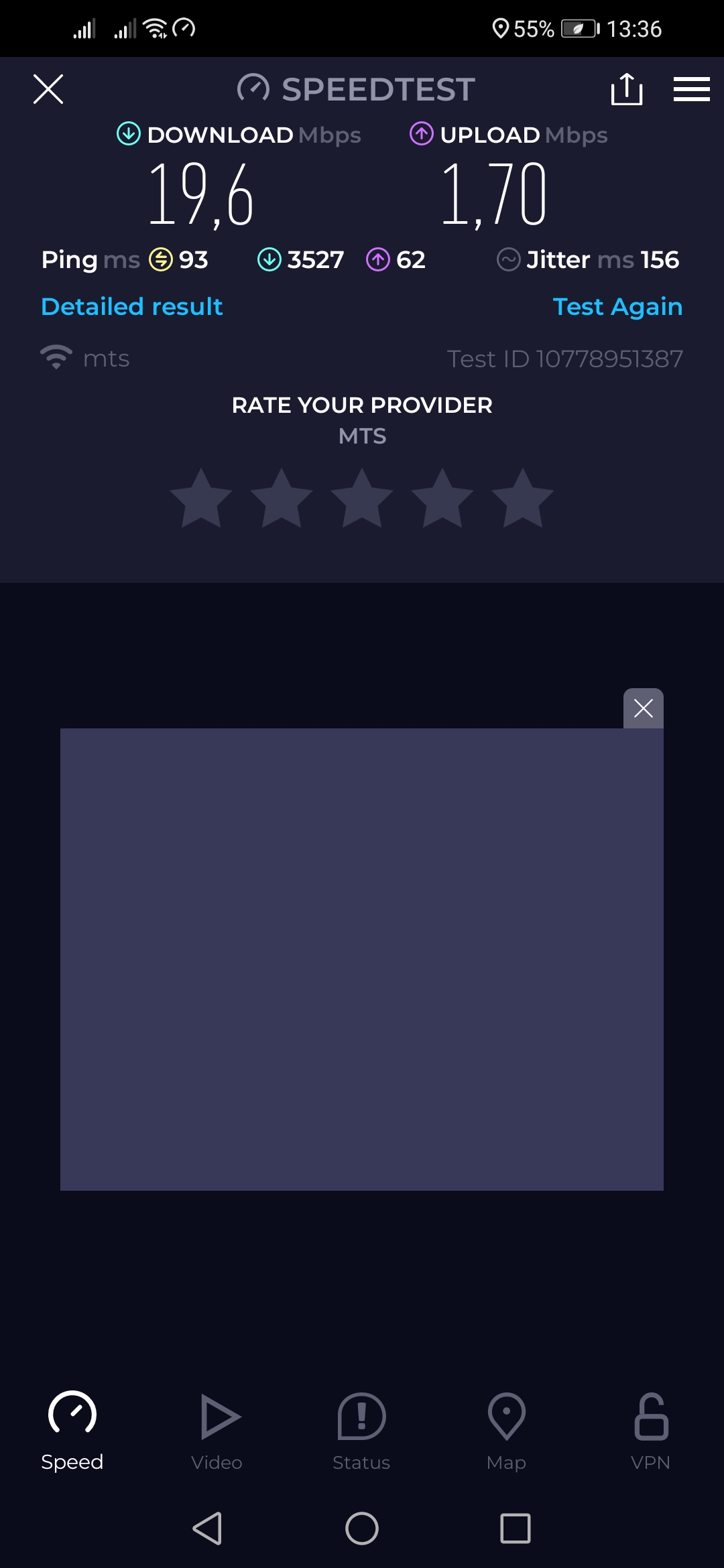
Task: Go to the system home screen
Action: (362, 1528)
